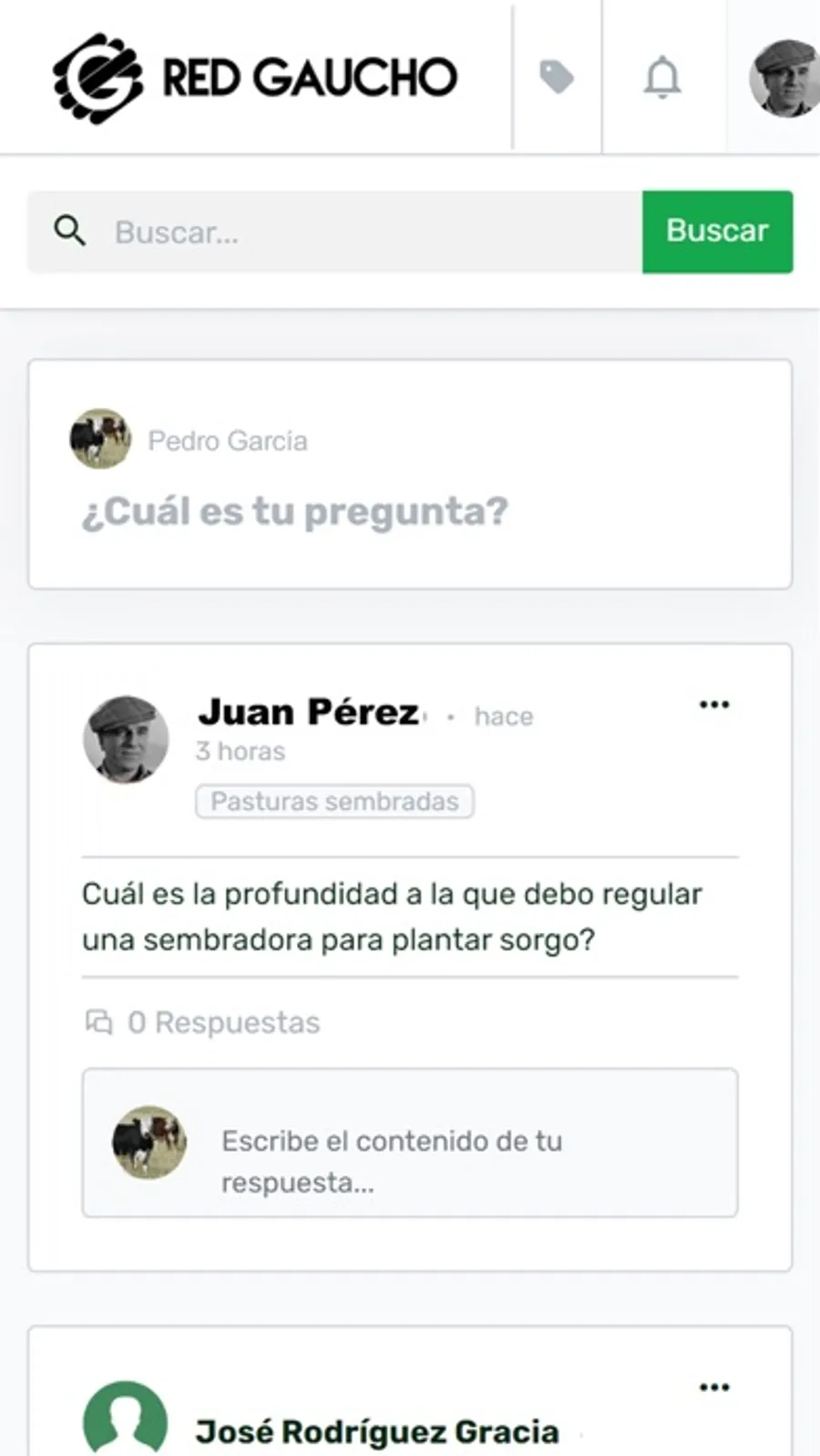Open the profile avatar in header
The width and height of the screenshot is (820, 1456).
[x=784, y=78]
